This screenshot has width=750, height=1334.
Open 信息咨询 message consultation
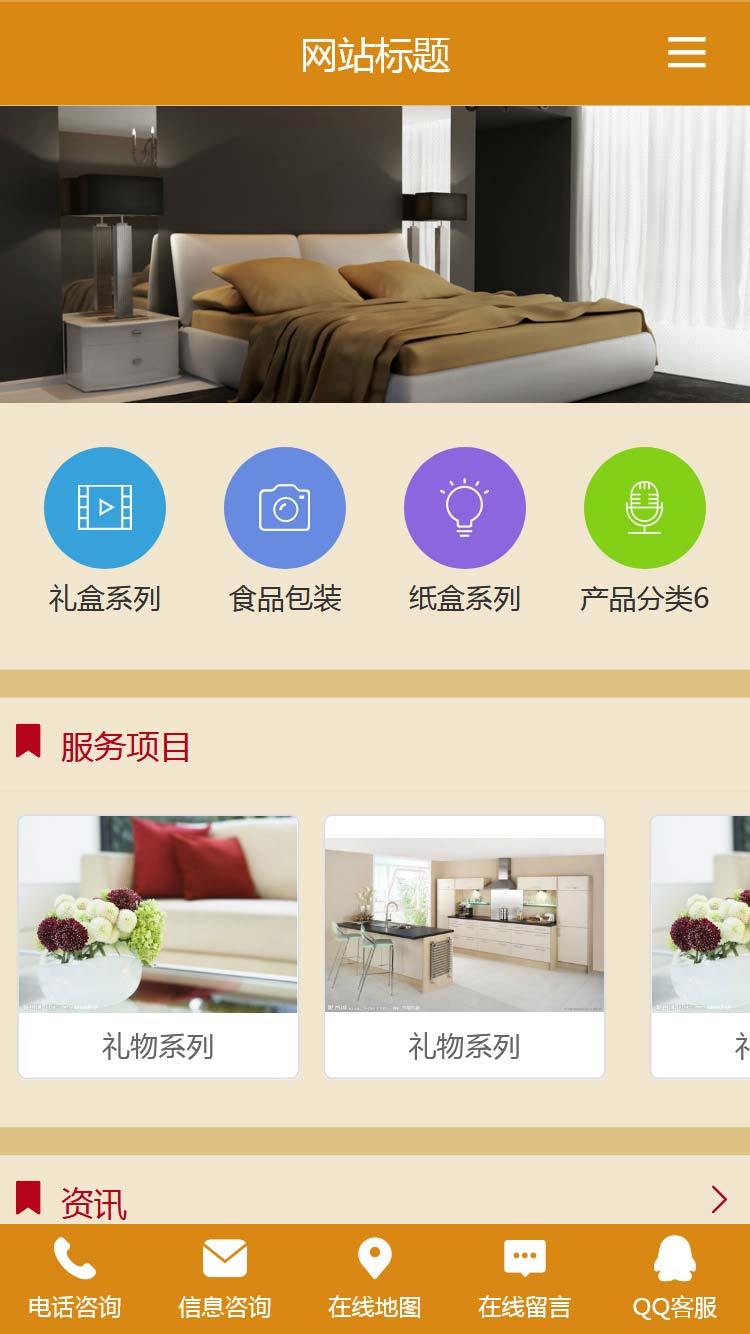225,1278
